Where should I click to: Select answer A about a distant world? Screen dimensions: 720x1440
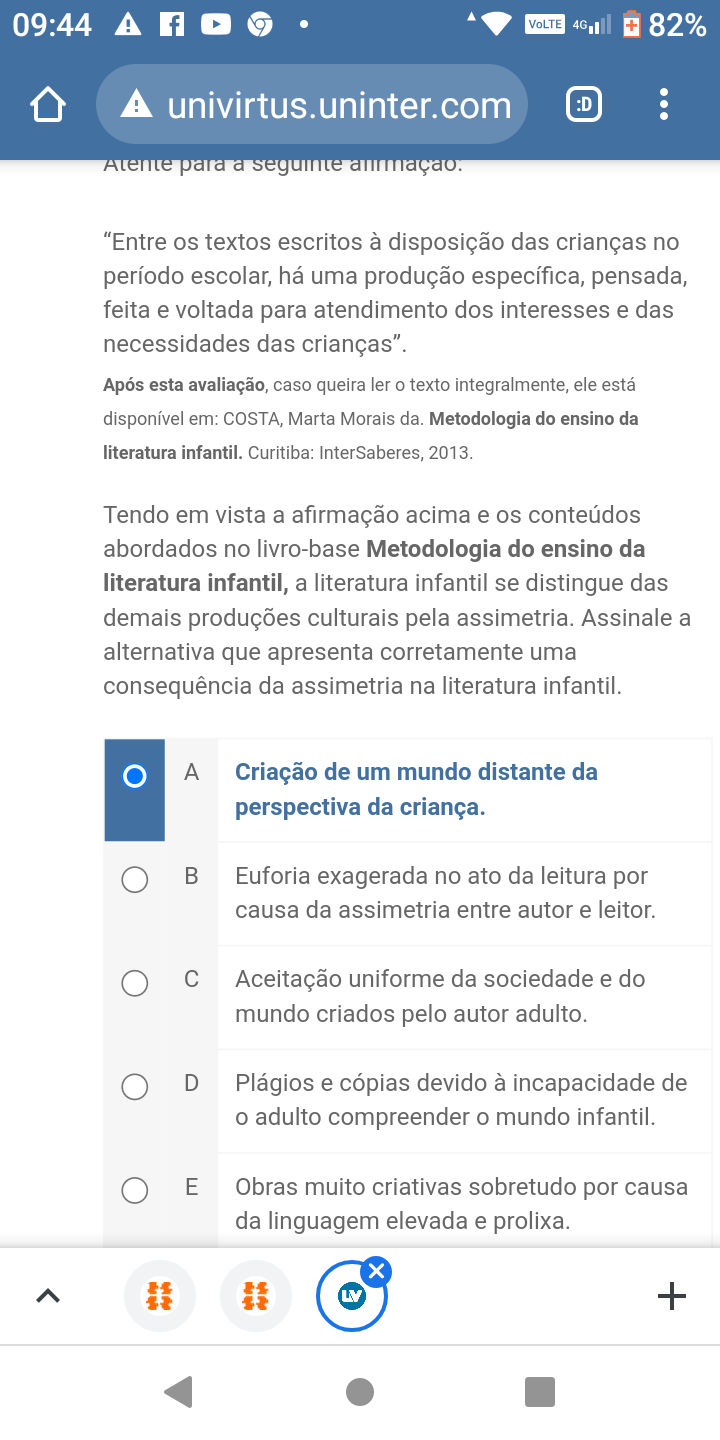click(135, 776)
